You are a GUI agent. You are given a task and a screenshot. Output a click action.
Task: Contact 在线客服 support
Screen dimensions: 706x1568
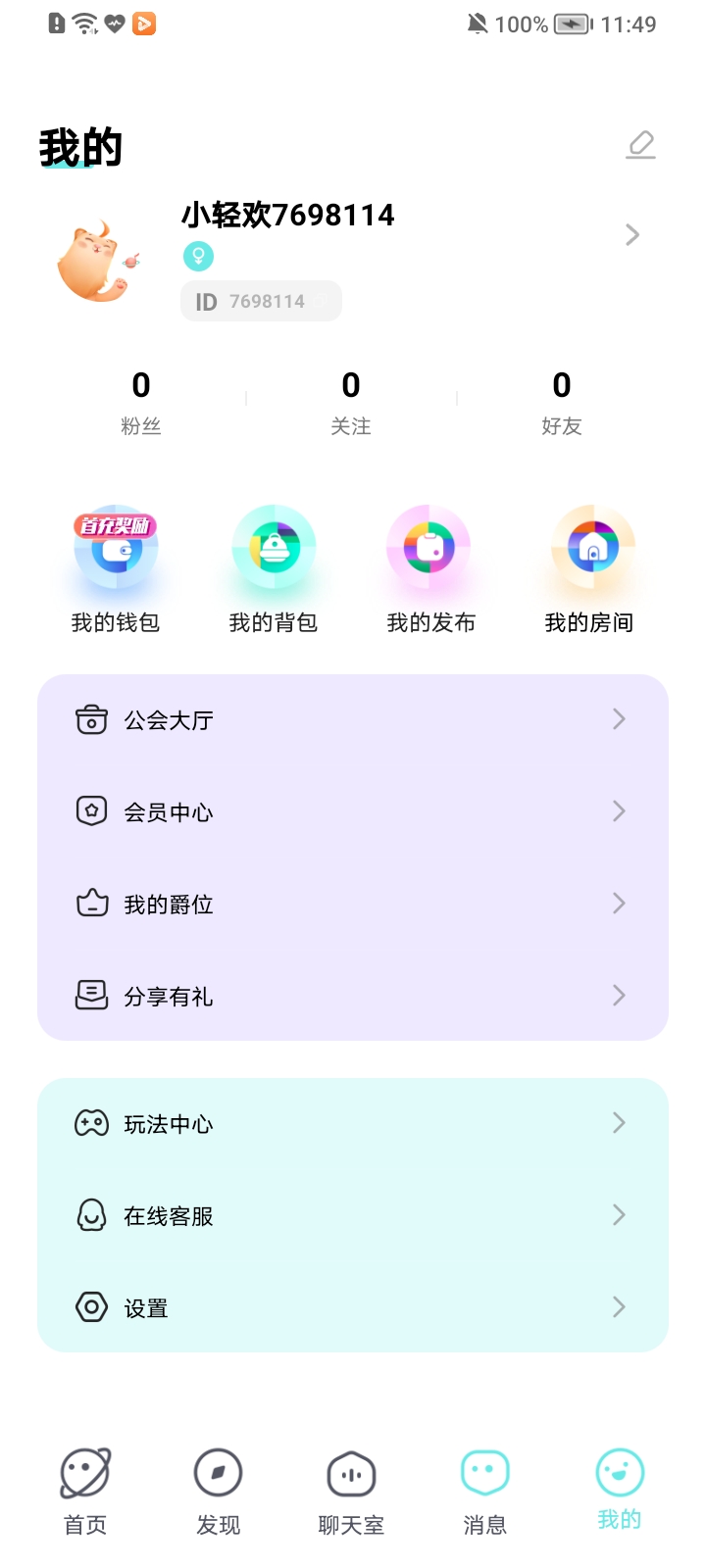(x=352, y=1215)
